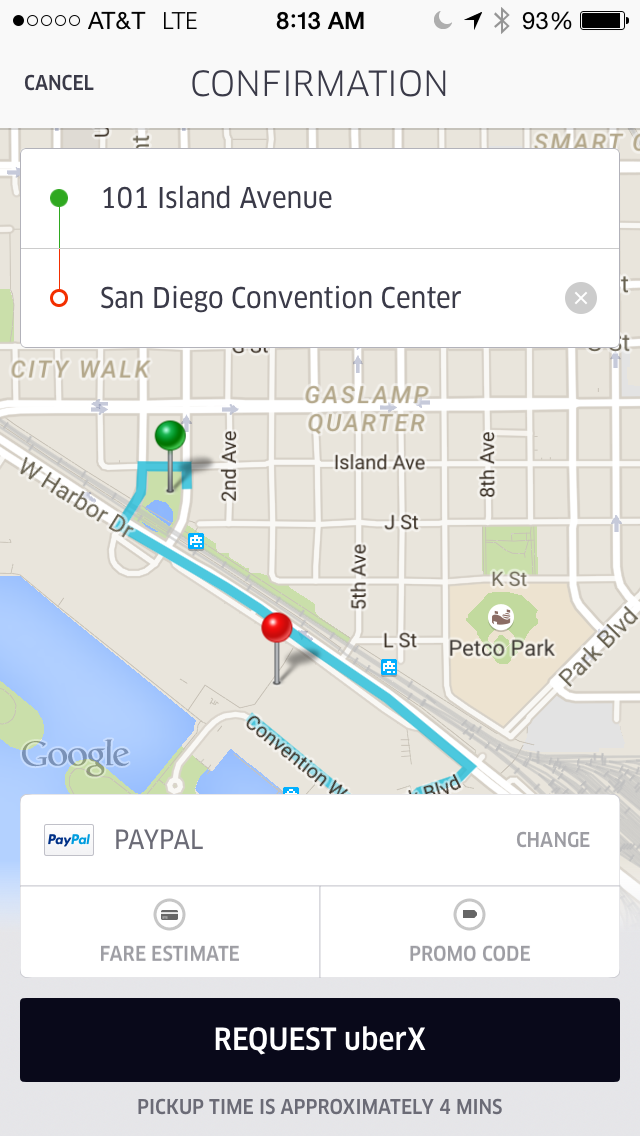Clear the destination with the X icon
Screen dimensions: 640x1136
pyautogui.click(x=581, y=298)
